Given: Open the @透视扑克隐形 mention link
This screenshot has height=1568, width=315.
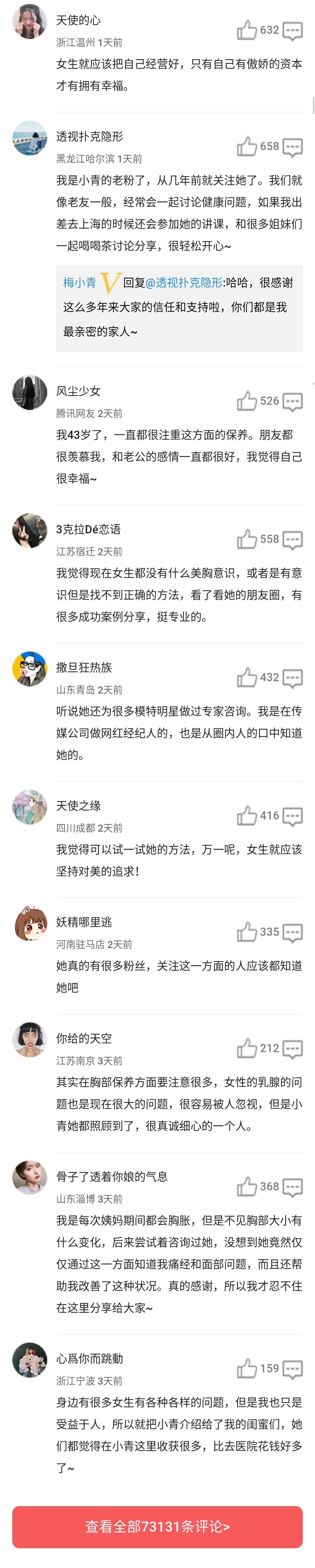Looking at the screenshot, I should pos(184,283).
